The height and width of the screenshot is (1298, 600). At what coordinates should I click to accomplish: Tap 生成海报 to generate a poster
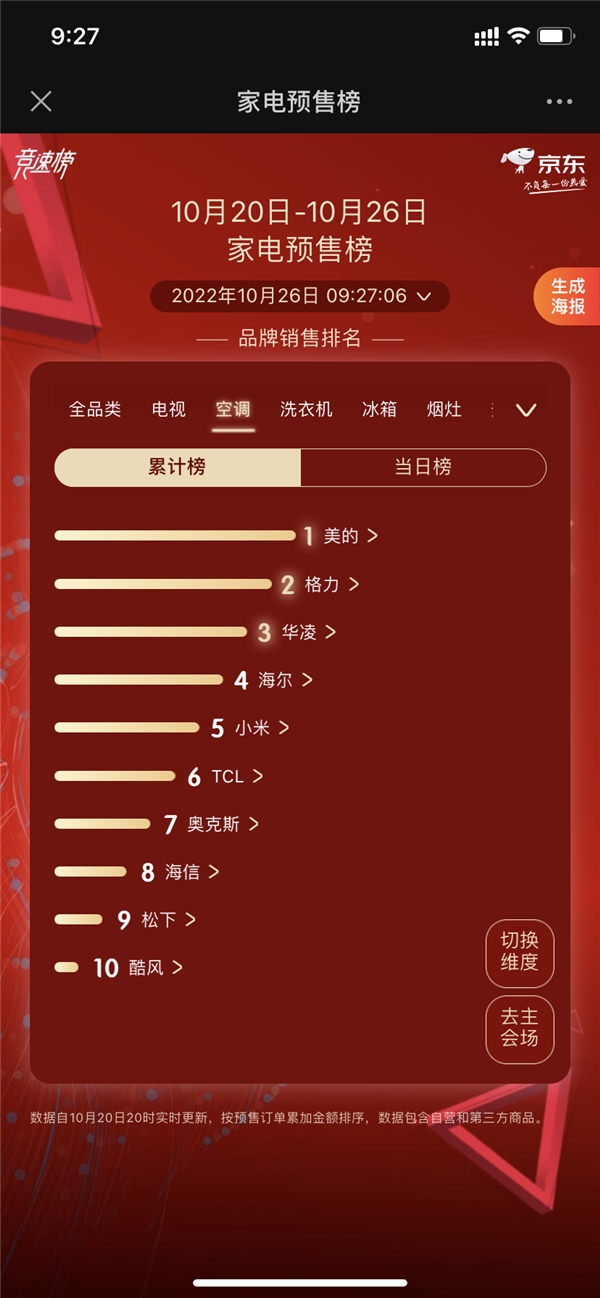tap(568, 297)
